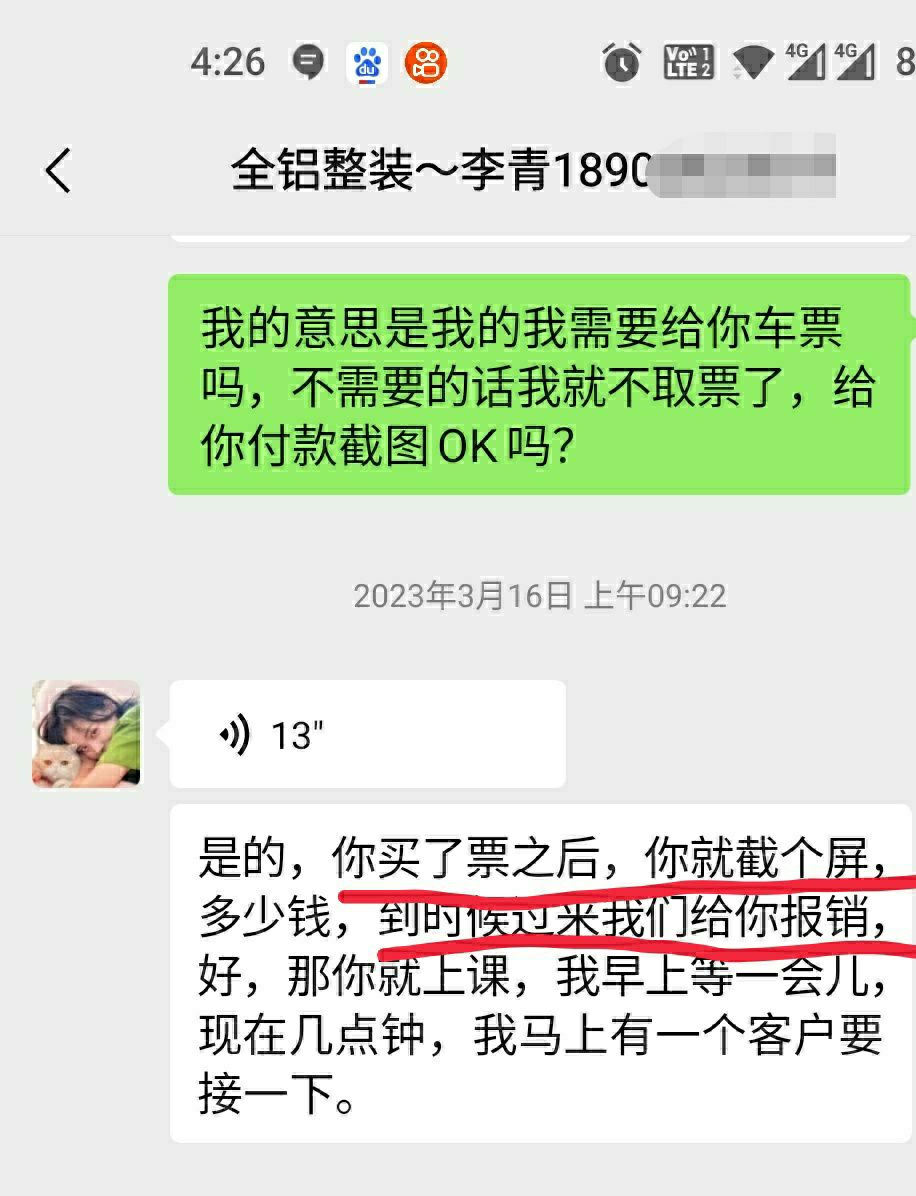This screenshot has width=916, height=1196.
Task: Play the 13-second voice message
Action: click(366, 734)
